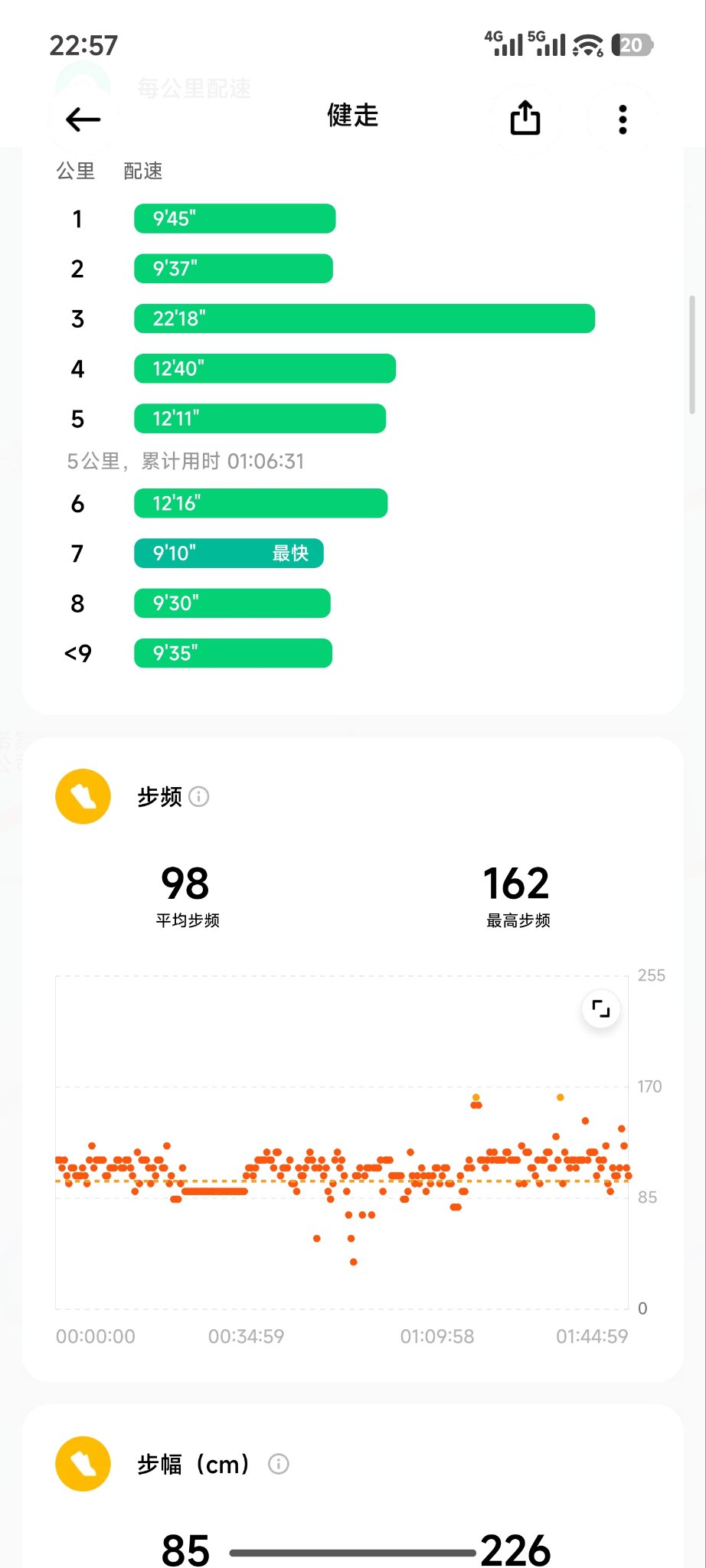Go back from the 健走 workout page

[x=83, y=119]
